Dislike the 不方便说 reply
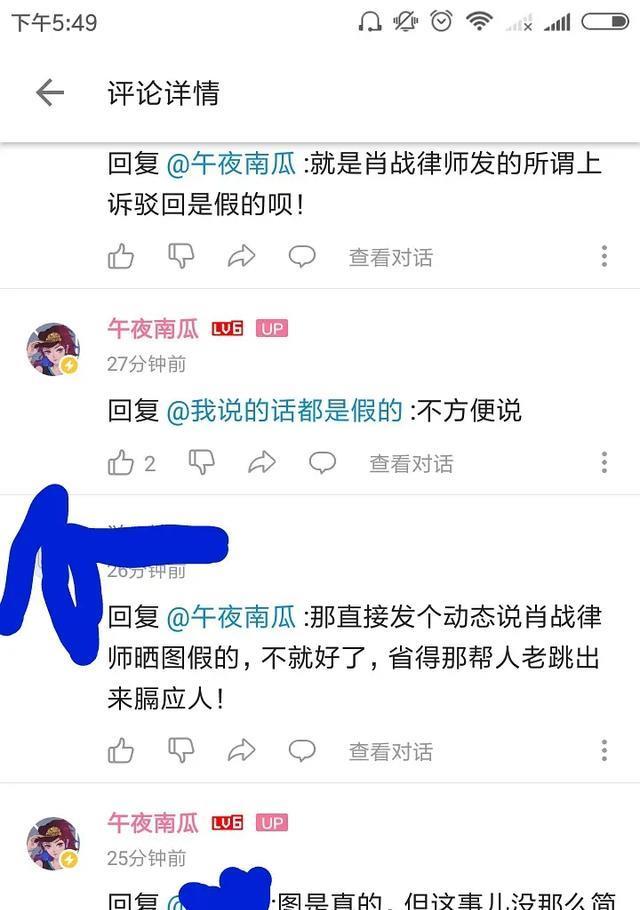640x910 pixels. coord(202,462)
